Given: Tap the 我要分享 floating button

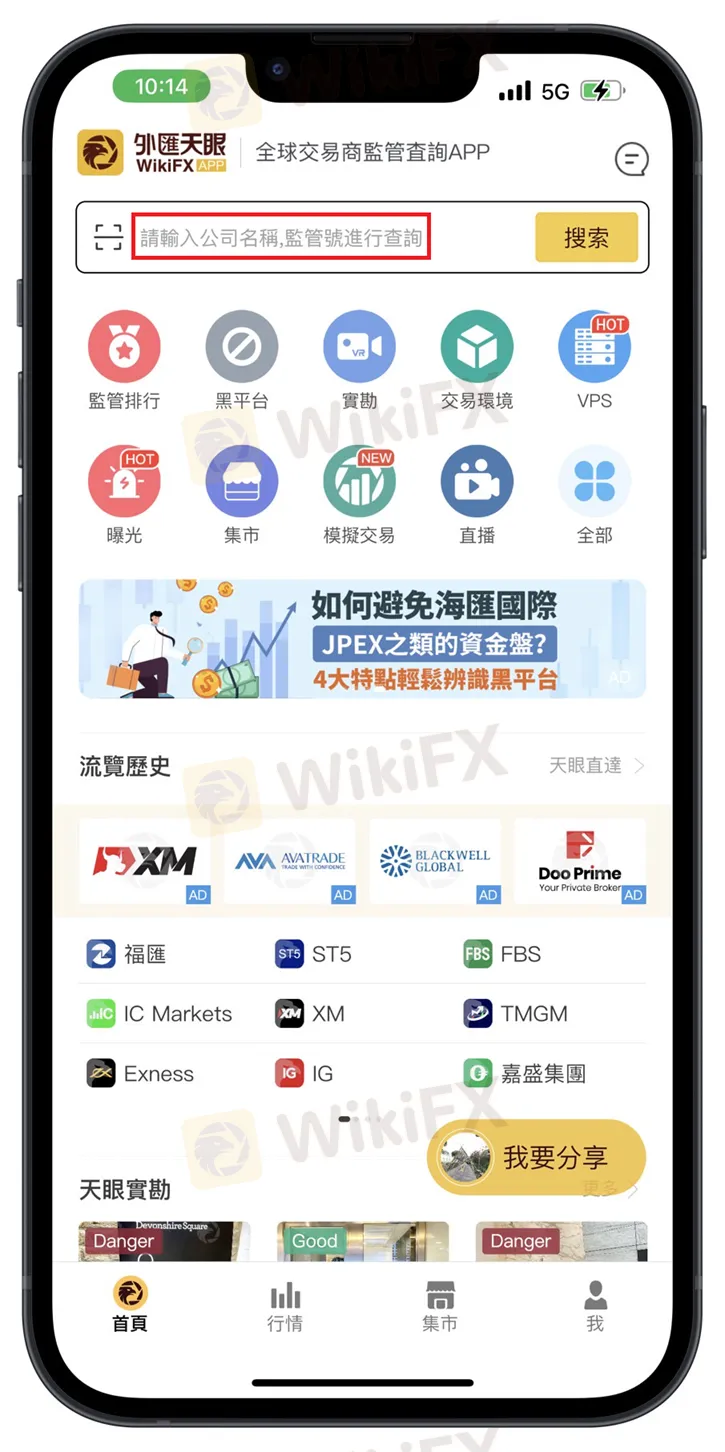Looking at the screenshot, I should pos(538,1158).
